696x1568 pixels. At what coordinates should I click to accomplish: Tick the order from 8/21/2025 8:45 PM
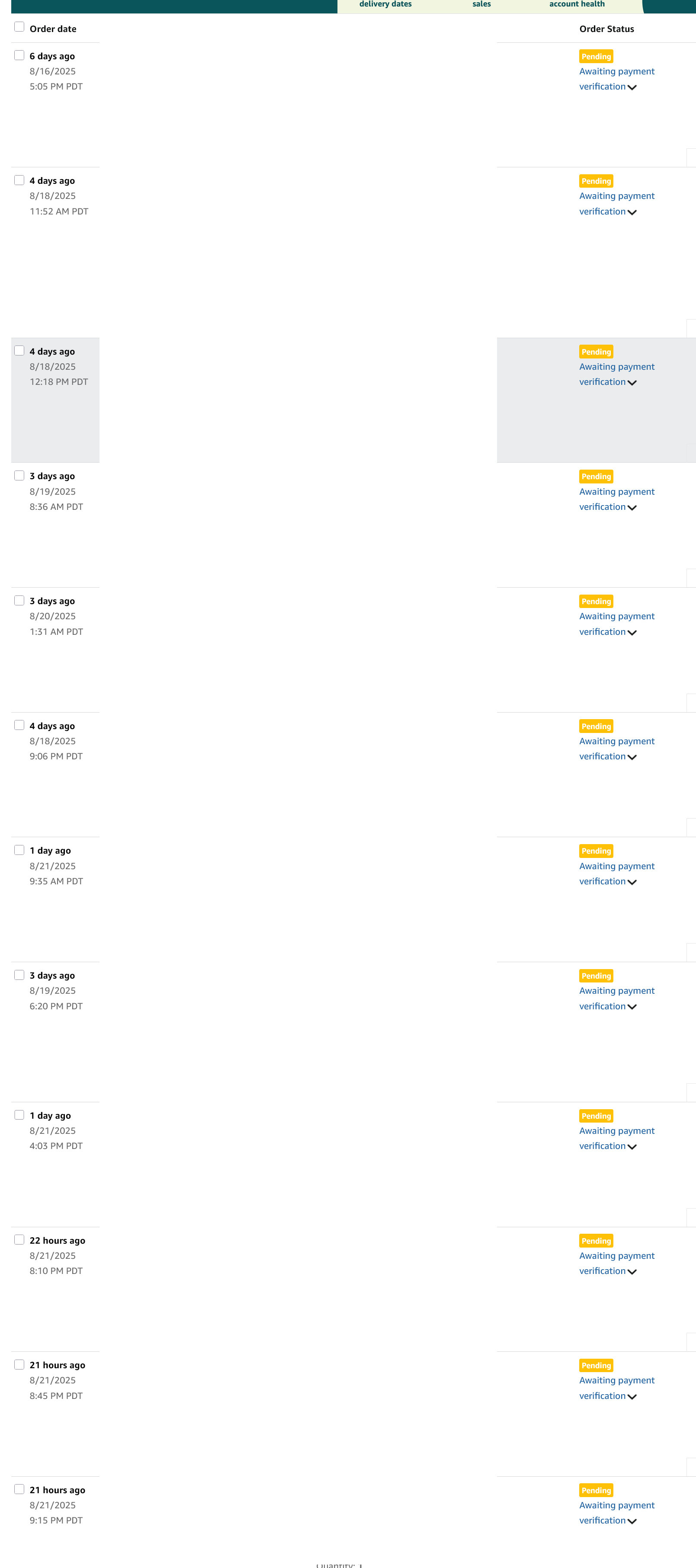pos(19,1364)
